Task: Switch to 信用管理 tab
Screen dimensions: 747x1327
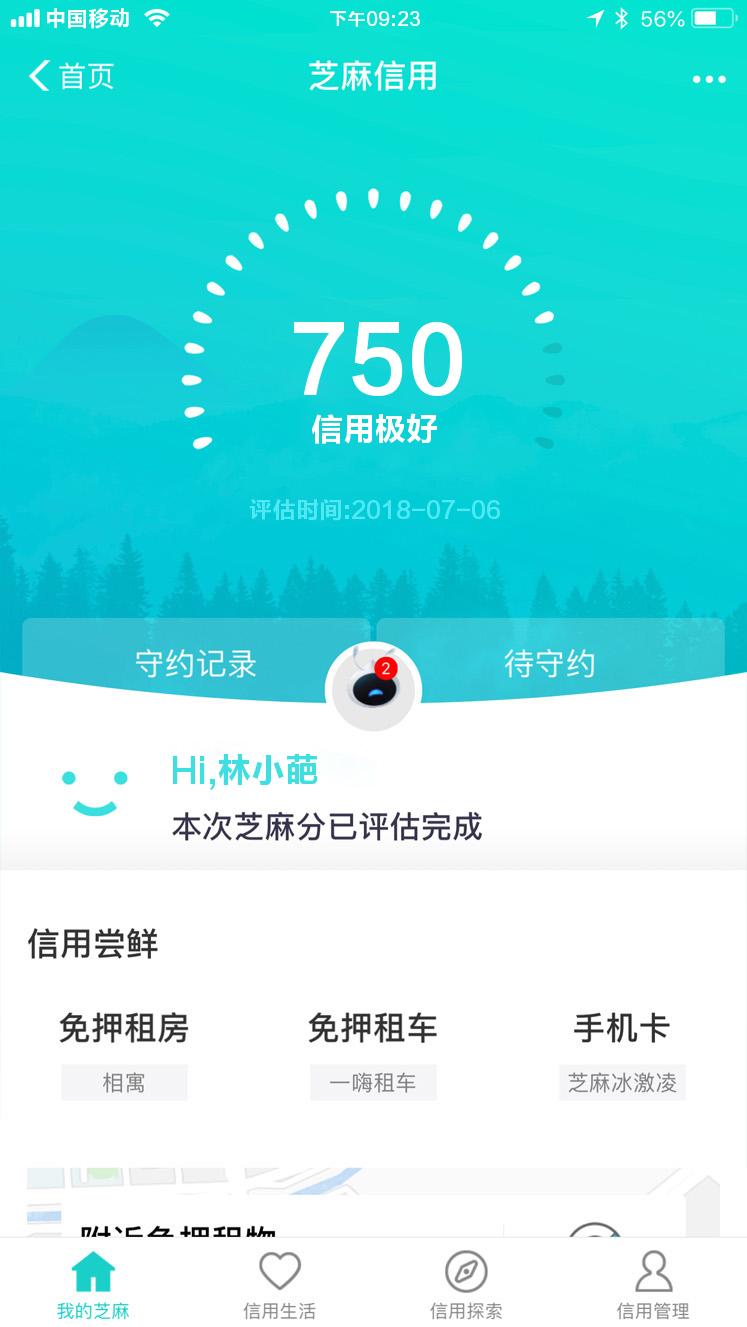Action: 653,1285
